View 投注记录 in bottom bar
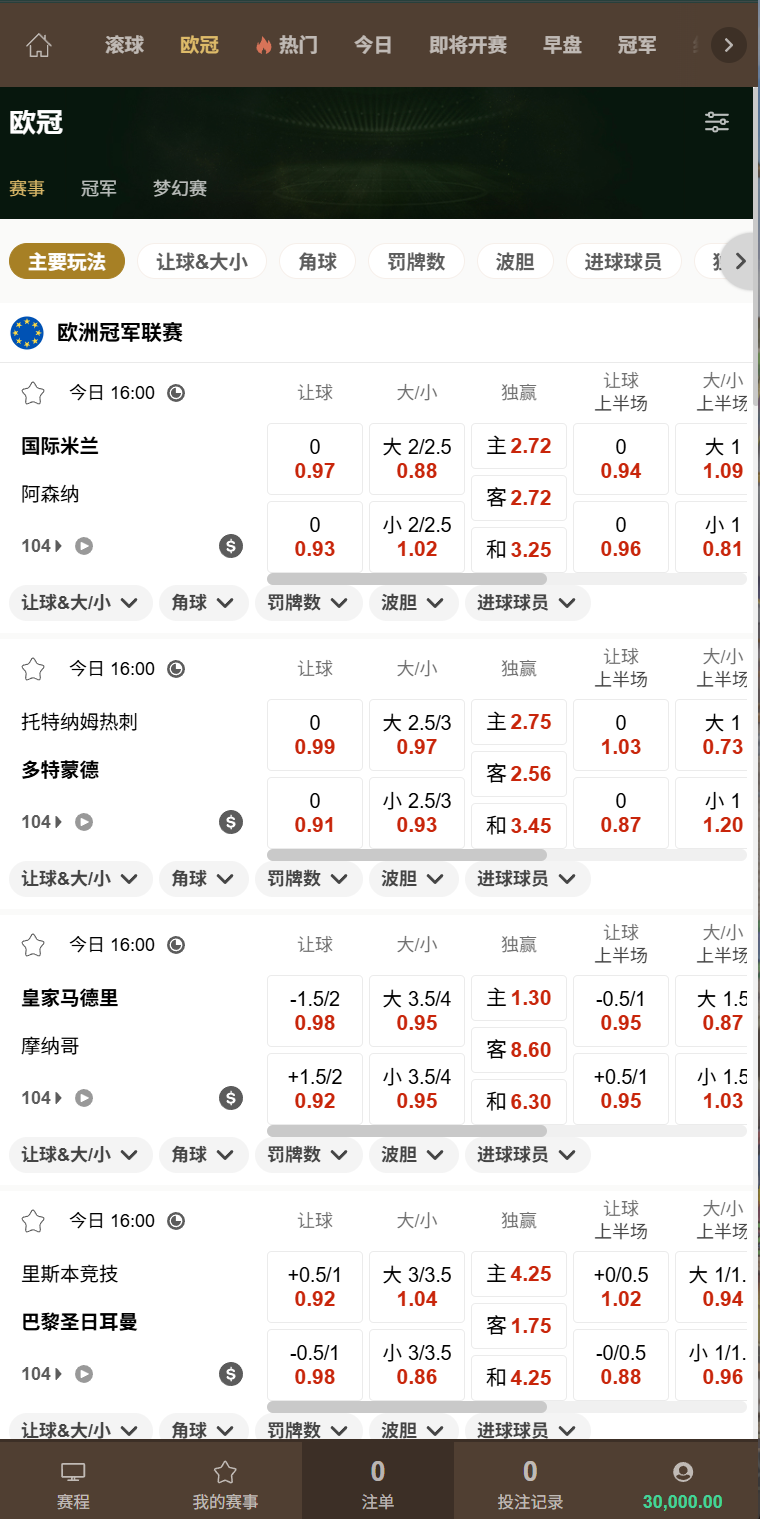Screen dimensions: 760x1519 point(530,1486)
